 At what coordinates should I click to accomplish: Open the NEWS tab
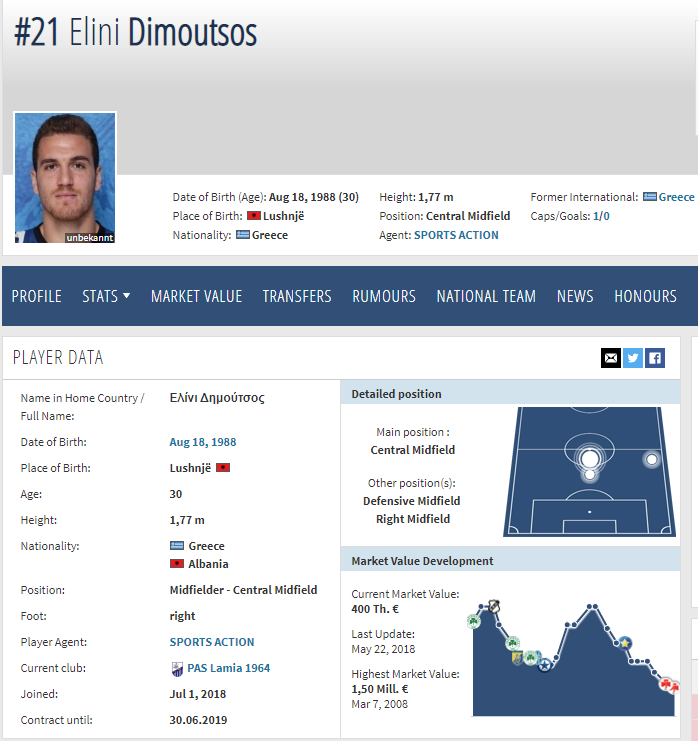(575, 296)
